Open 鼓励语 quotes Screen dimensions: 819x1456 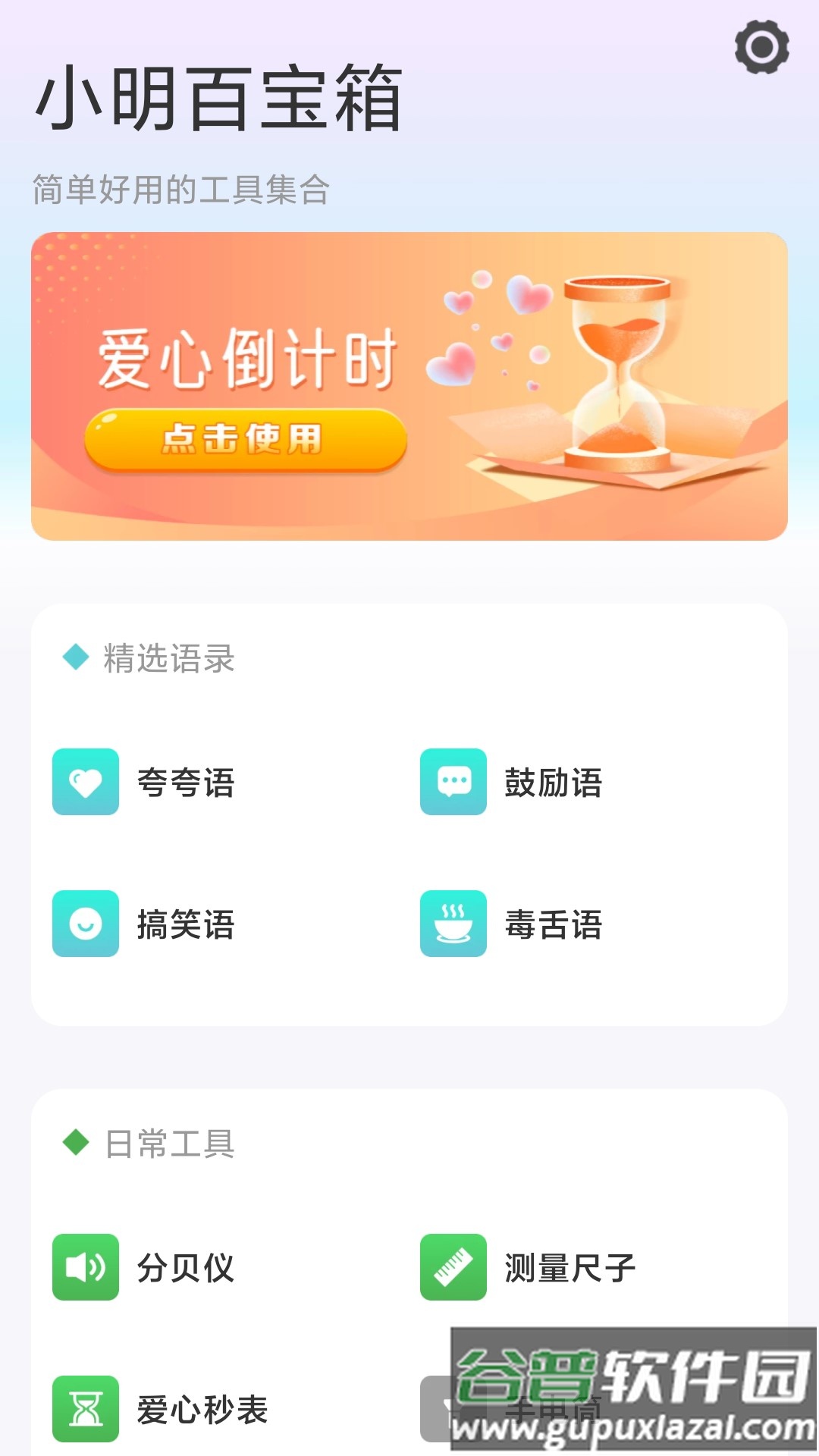[512, 782]
